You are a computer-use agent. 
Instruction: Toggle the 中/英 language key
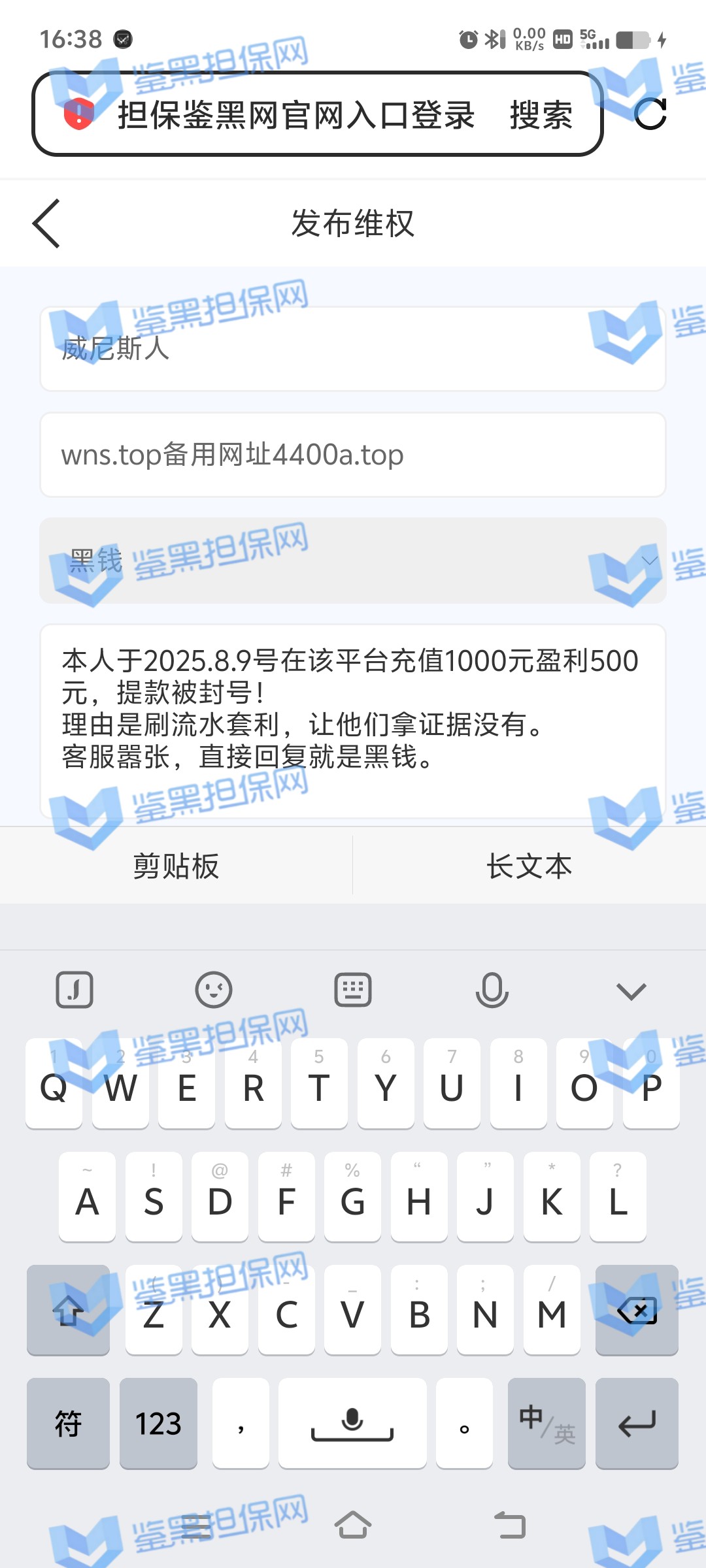pyautogui.click(x=546, y=1424)
